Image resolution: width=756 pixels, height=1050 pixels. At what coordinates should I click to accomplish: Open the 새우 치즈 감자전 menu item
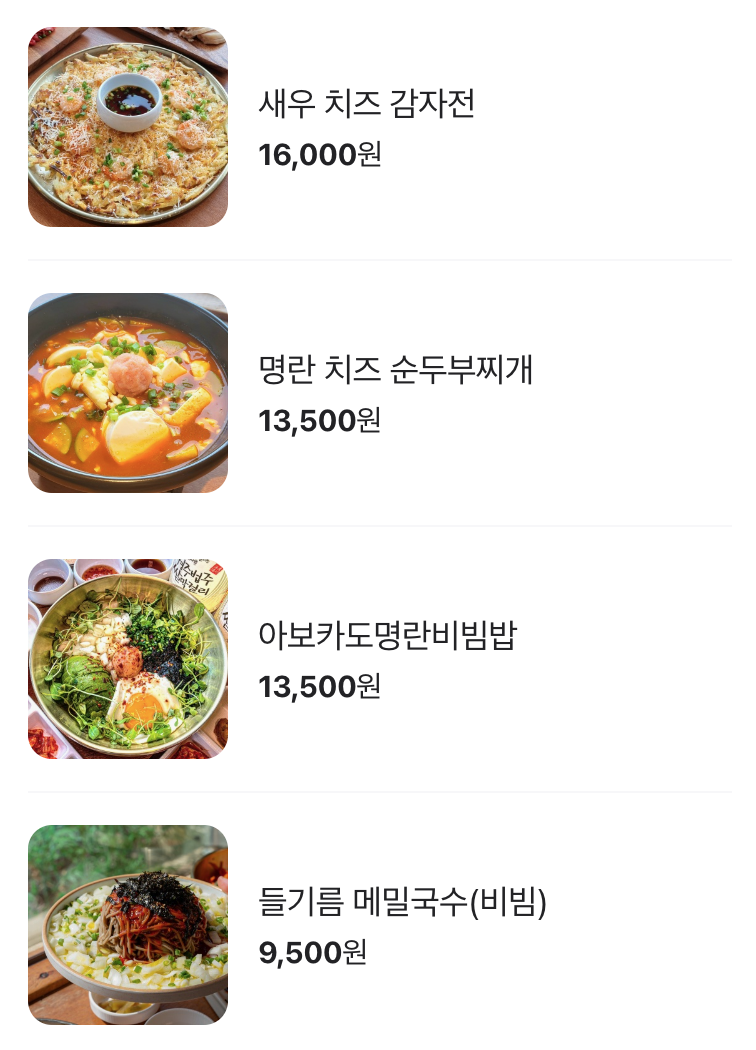(x=366, y=104)
